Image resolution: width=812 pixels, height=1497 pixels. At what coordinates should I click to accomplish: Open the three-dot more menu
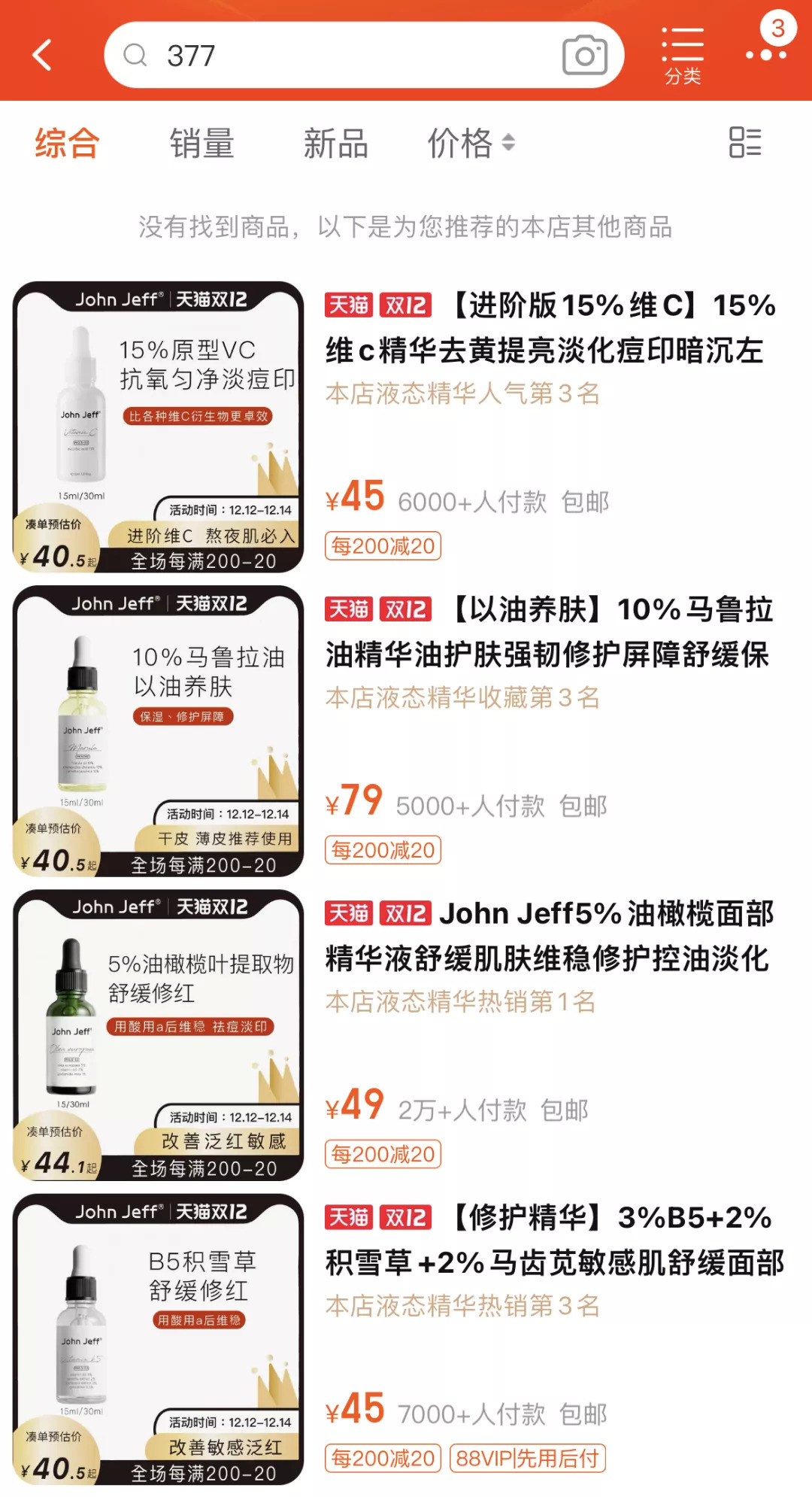(765, 55)
